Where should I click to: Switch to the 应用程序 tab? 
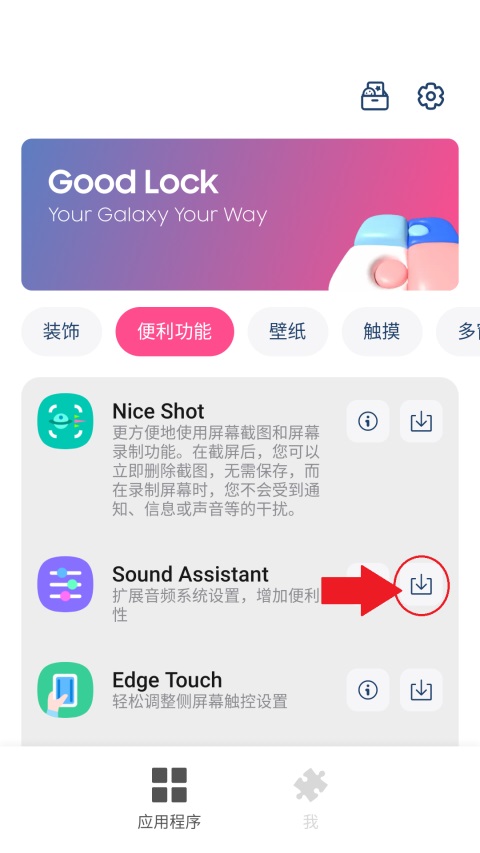(169, 799)
